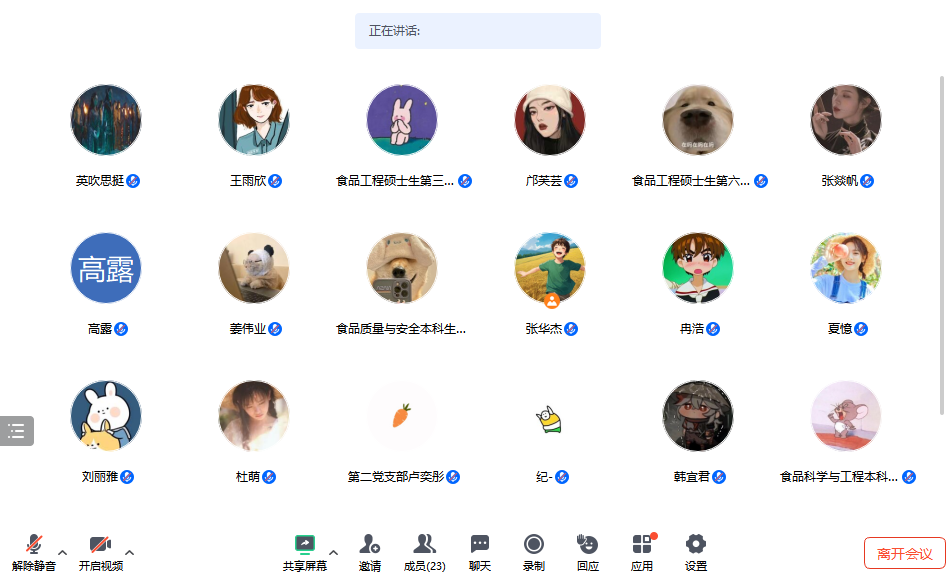Start 录制 recording
Screen dimensions: 952x575
534,551
